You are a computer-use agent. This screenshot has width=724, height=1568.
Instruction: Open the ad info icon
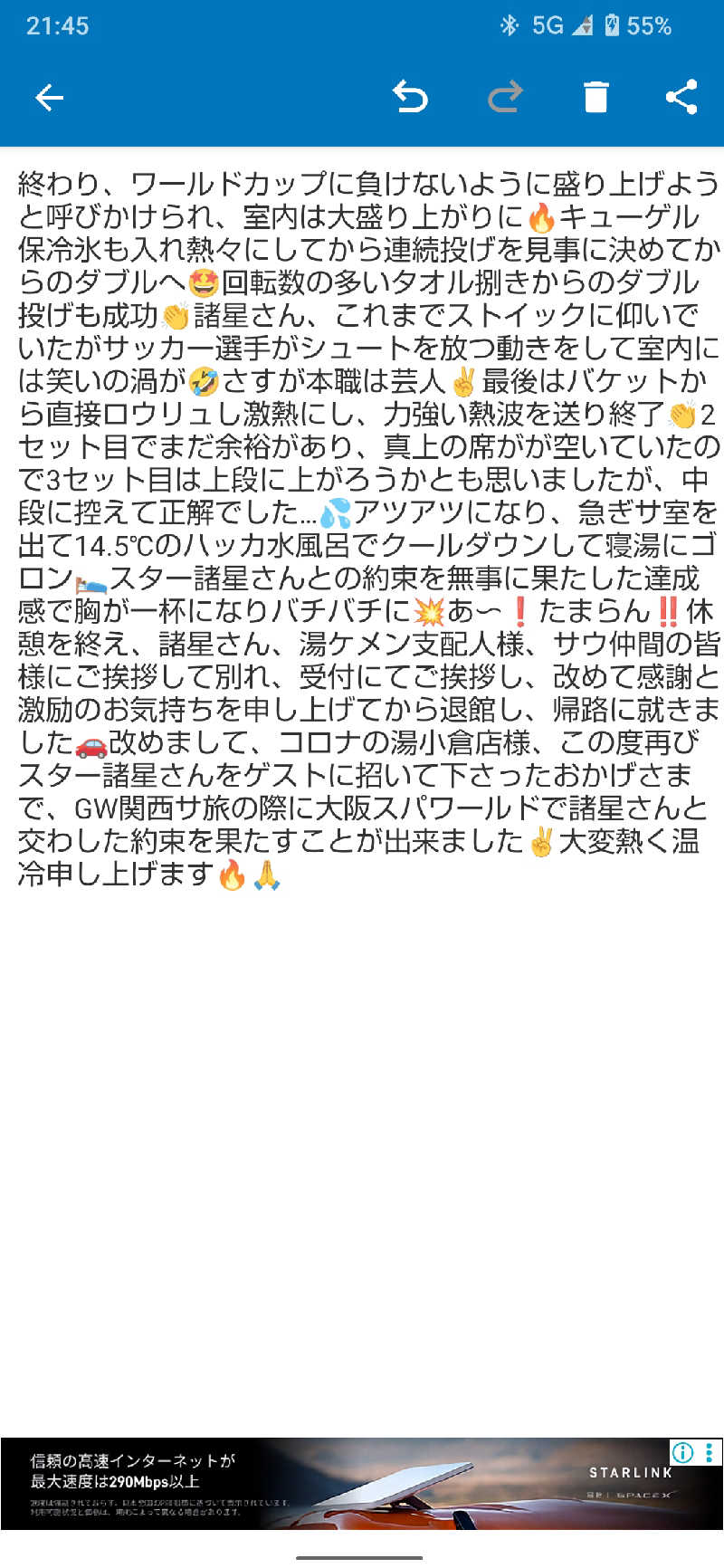coord(682,1453)
